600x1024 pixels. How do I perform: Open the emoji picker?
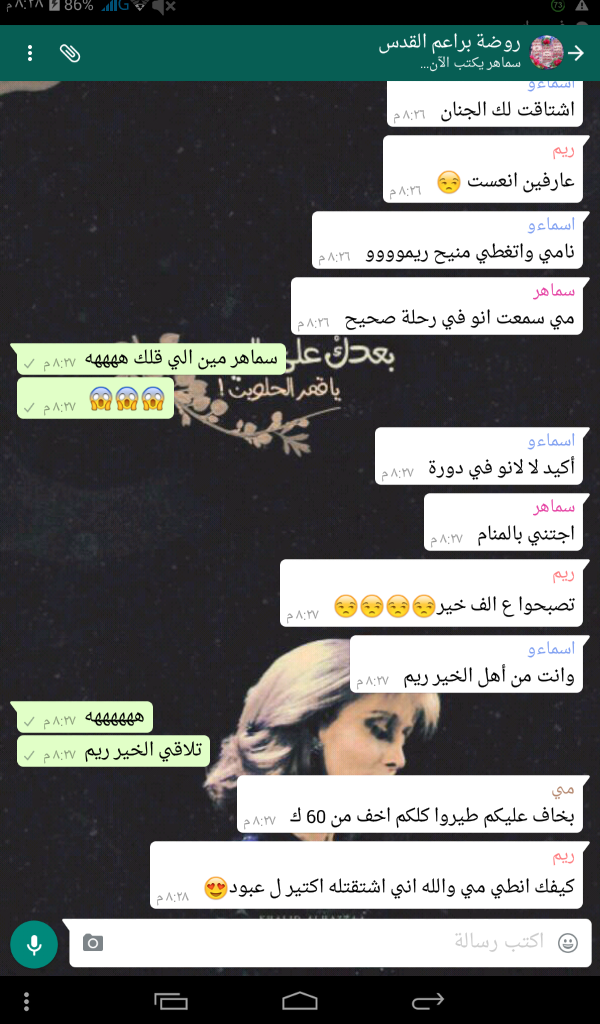[568, 943]
